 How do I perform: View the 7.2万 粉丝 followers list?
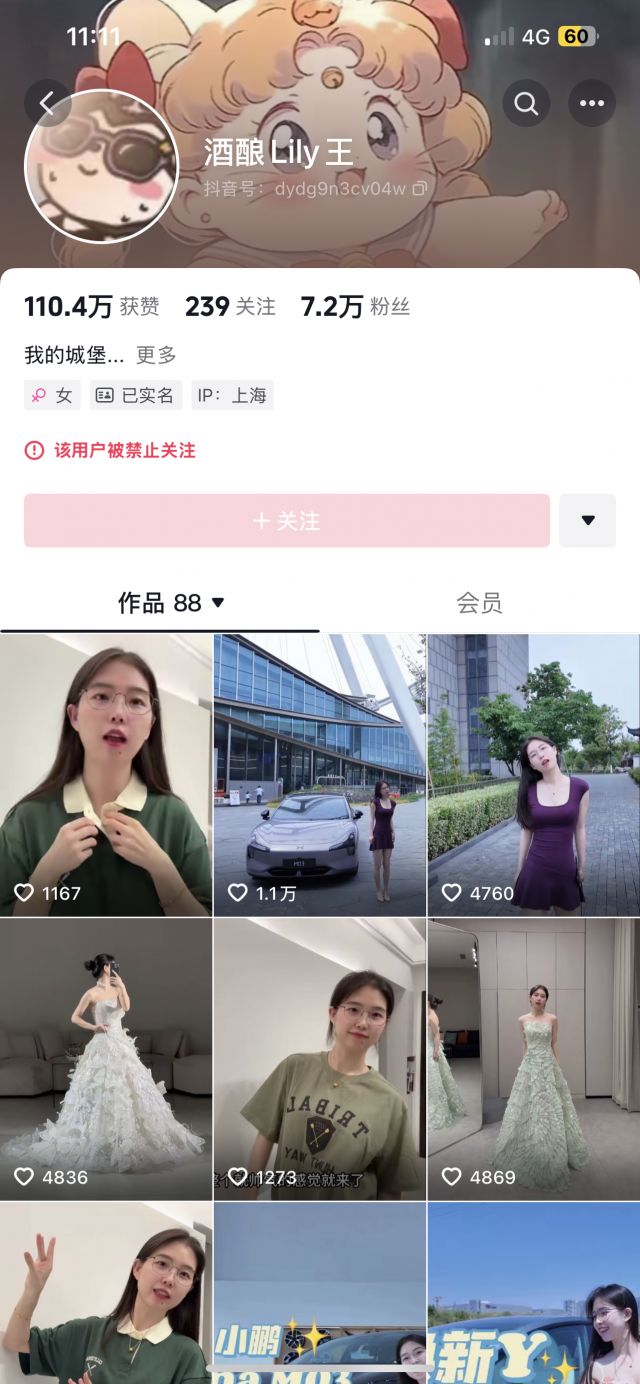355,307
